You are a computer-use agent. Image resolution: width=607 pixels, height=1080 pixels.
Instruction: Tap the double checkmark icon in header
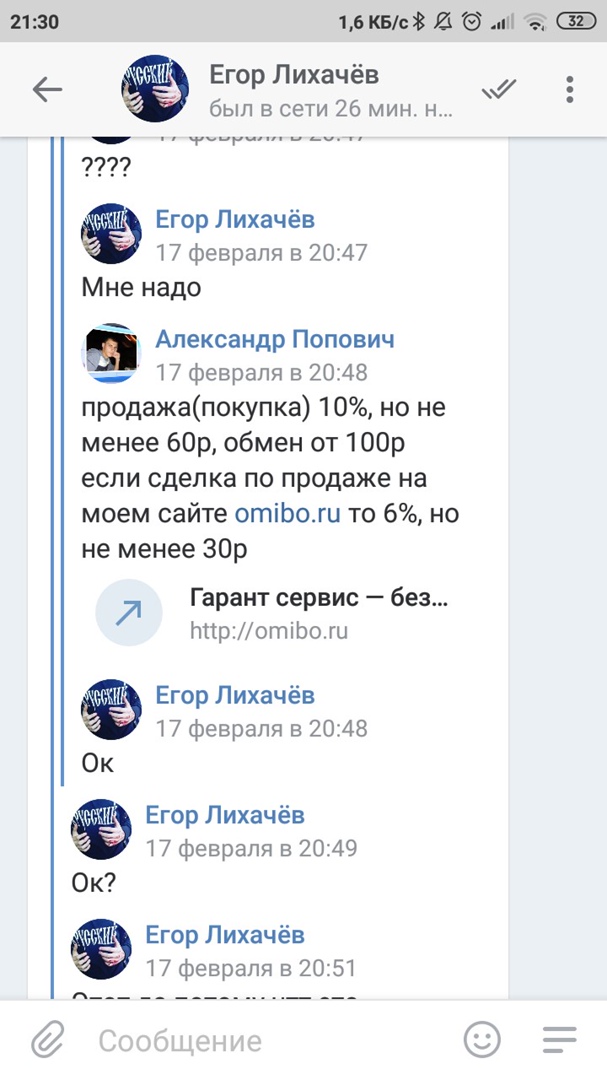498,90
